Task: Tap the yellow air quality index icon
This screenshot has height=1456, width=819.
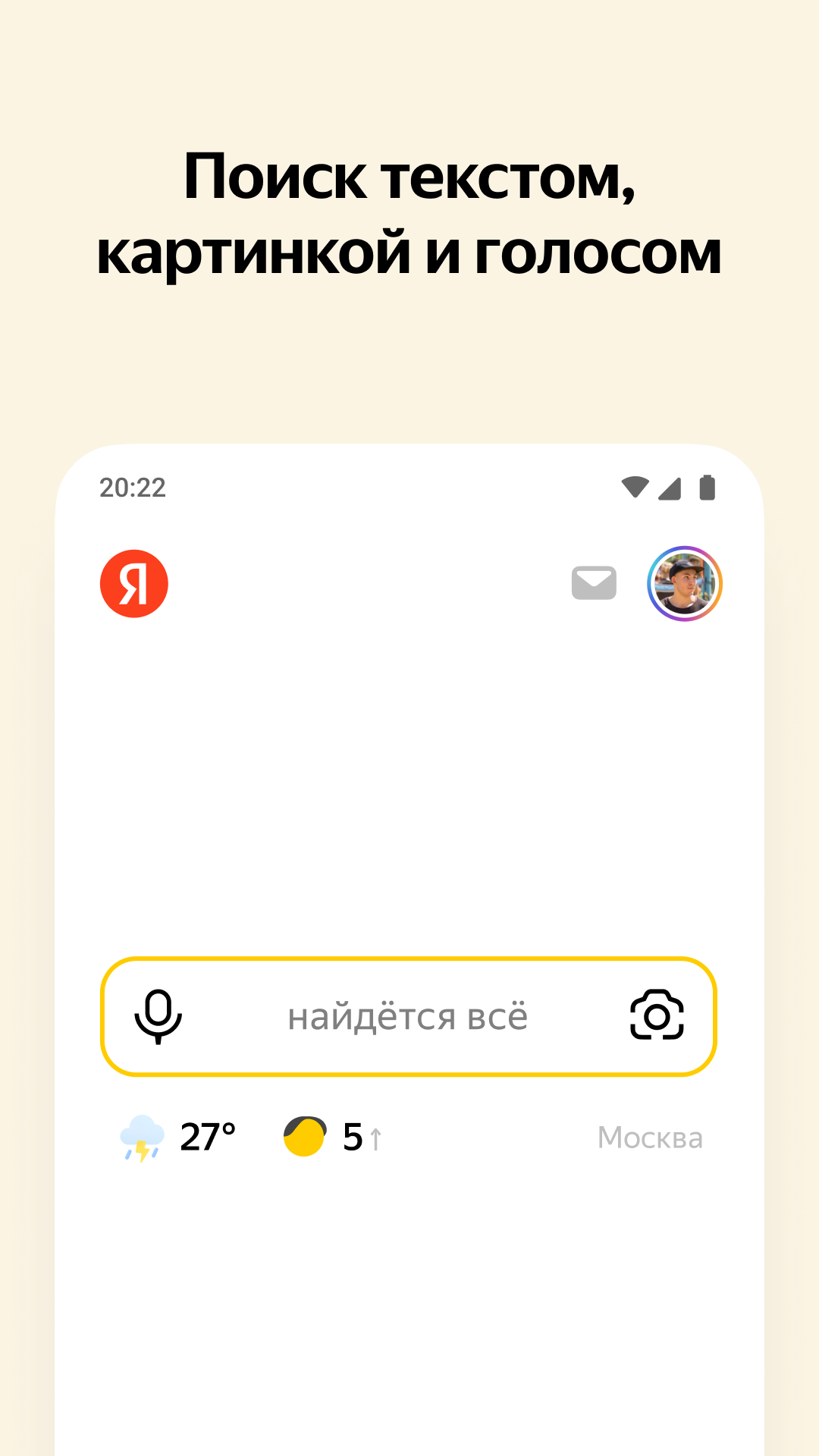Action: point(305,1135)
